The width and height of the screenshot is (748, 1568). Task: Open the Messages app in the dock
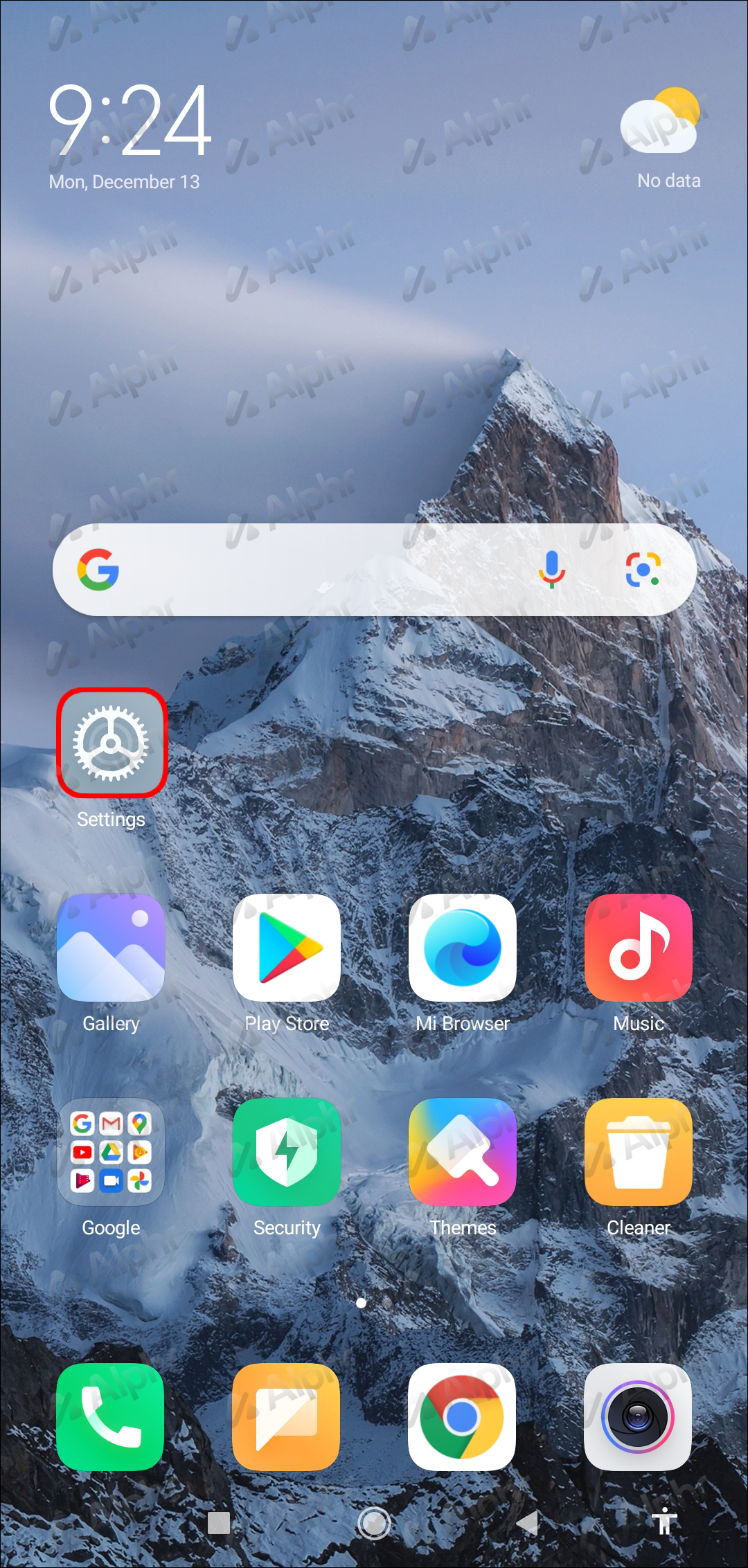point(287,1417)
